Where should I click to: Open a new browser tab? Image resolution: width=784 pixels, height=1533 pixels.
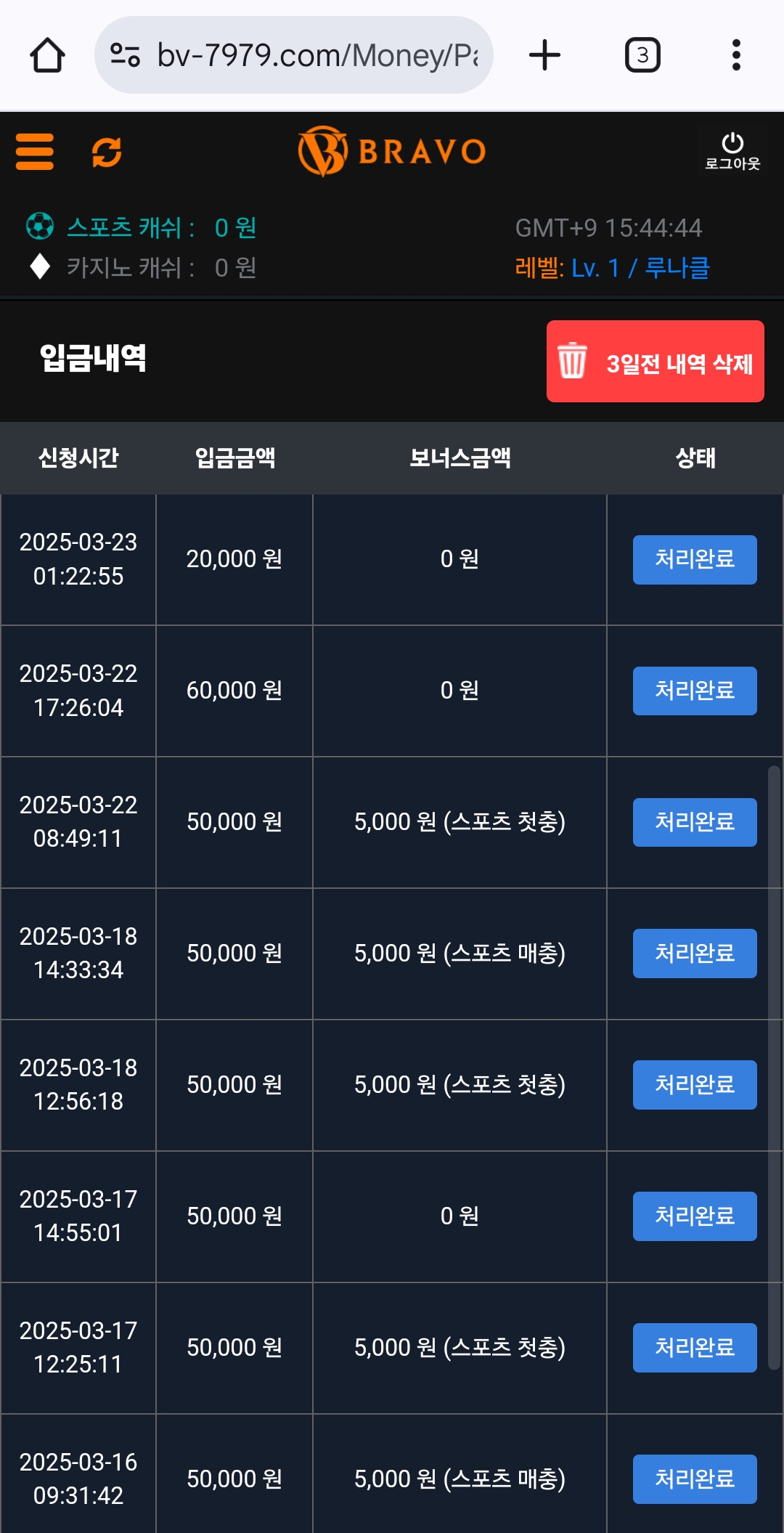(544, 55)
